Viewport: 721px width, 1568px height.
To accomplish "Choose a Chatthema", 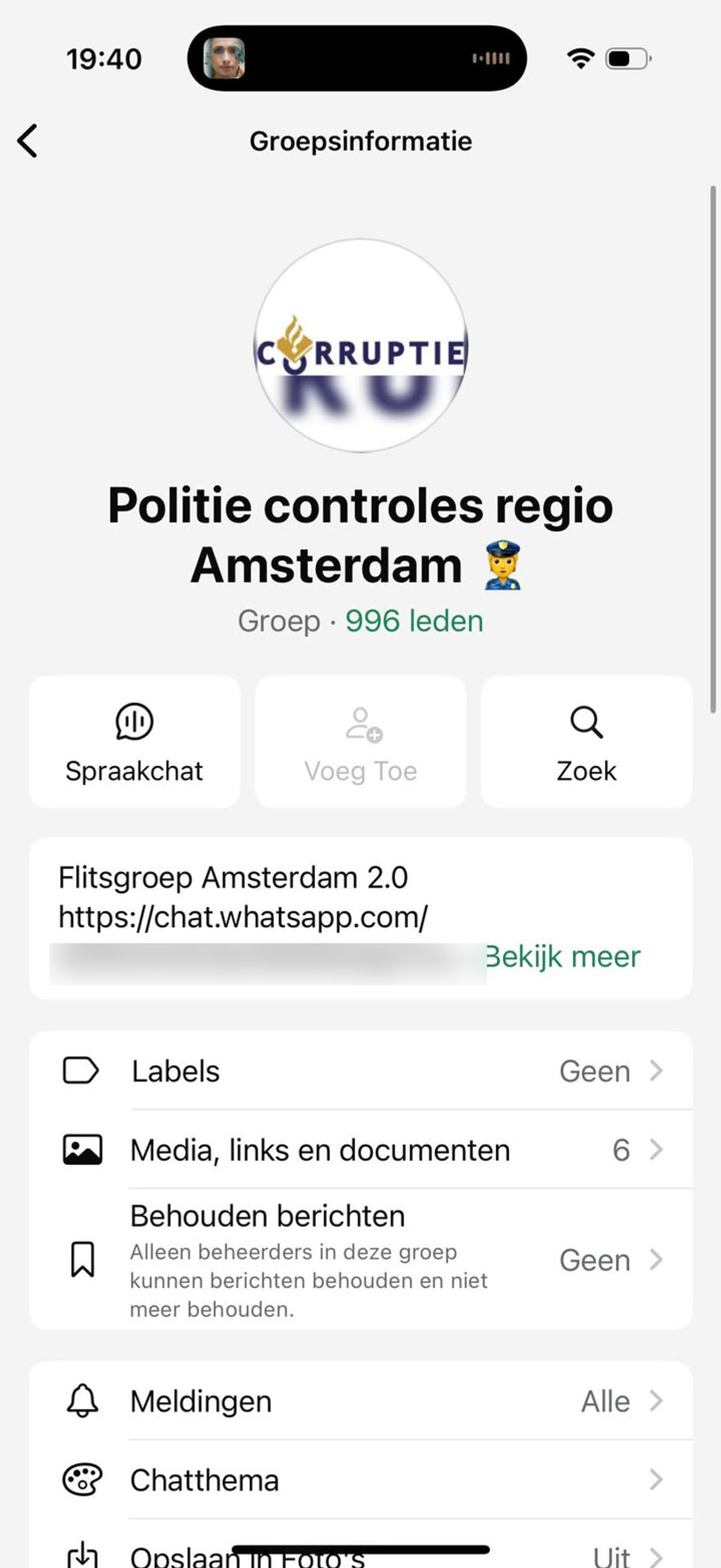I will (360, 1480).
